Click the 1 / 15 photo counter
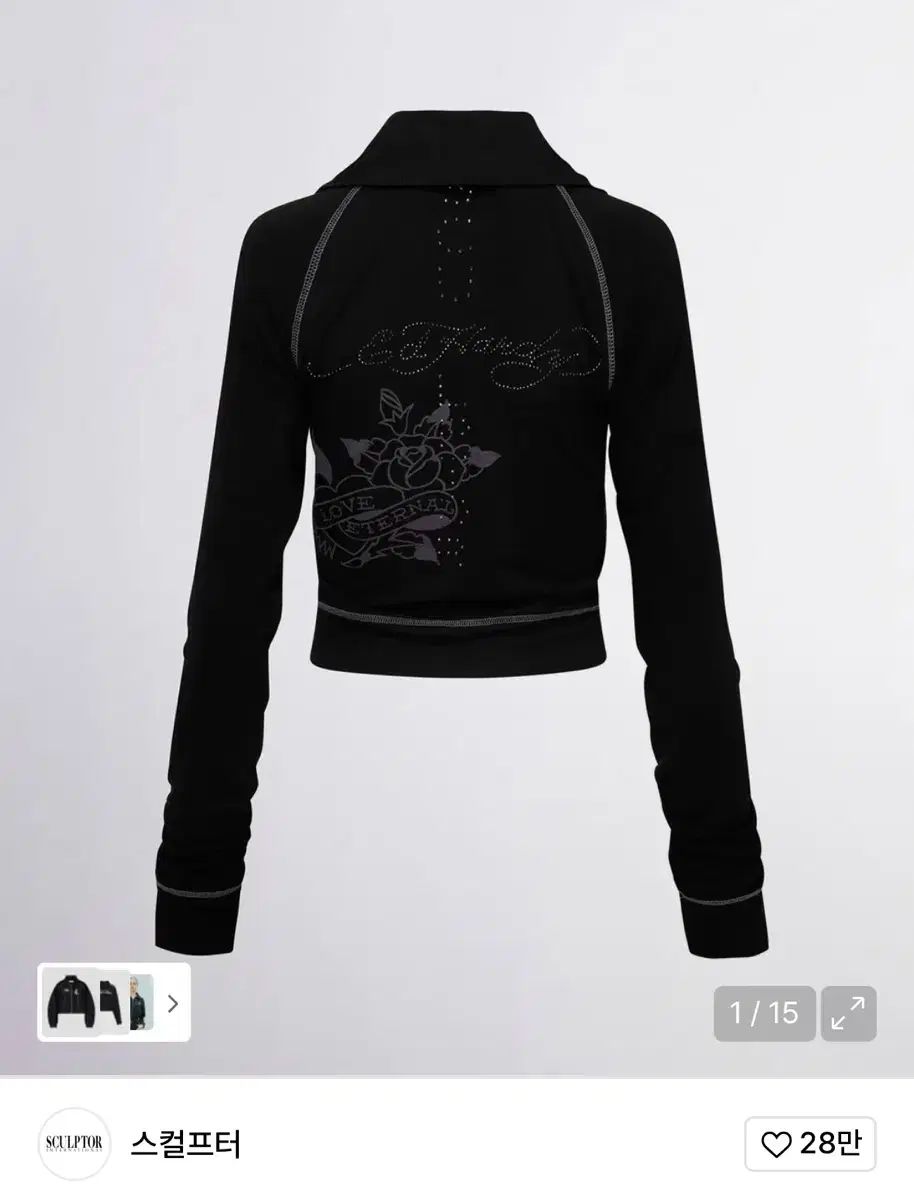The image size is (914, 1200). pos(762,1013)
